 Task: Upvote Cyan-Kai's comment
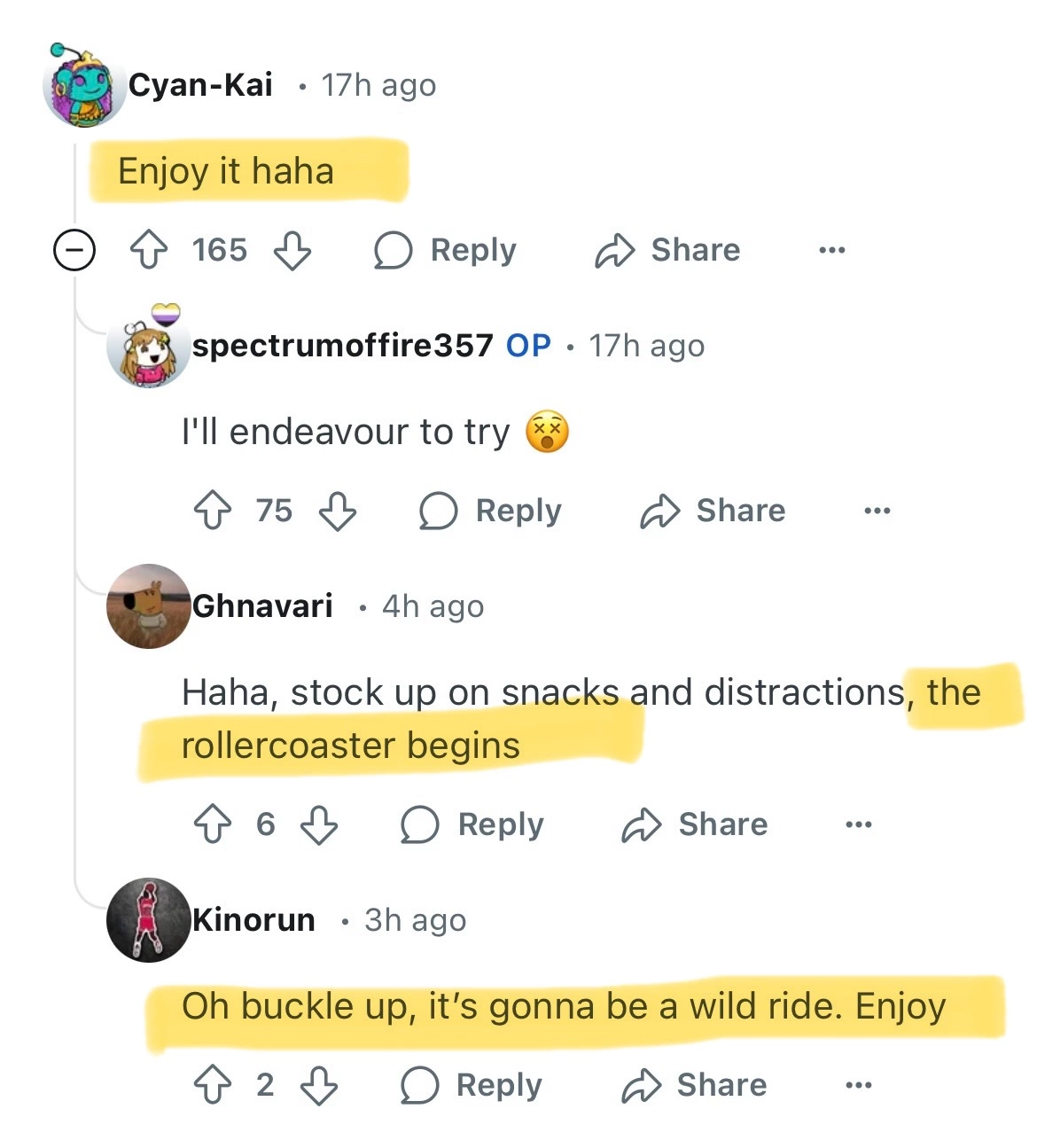(149, 250)
